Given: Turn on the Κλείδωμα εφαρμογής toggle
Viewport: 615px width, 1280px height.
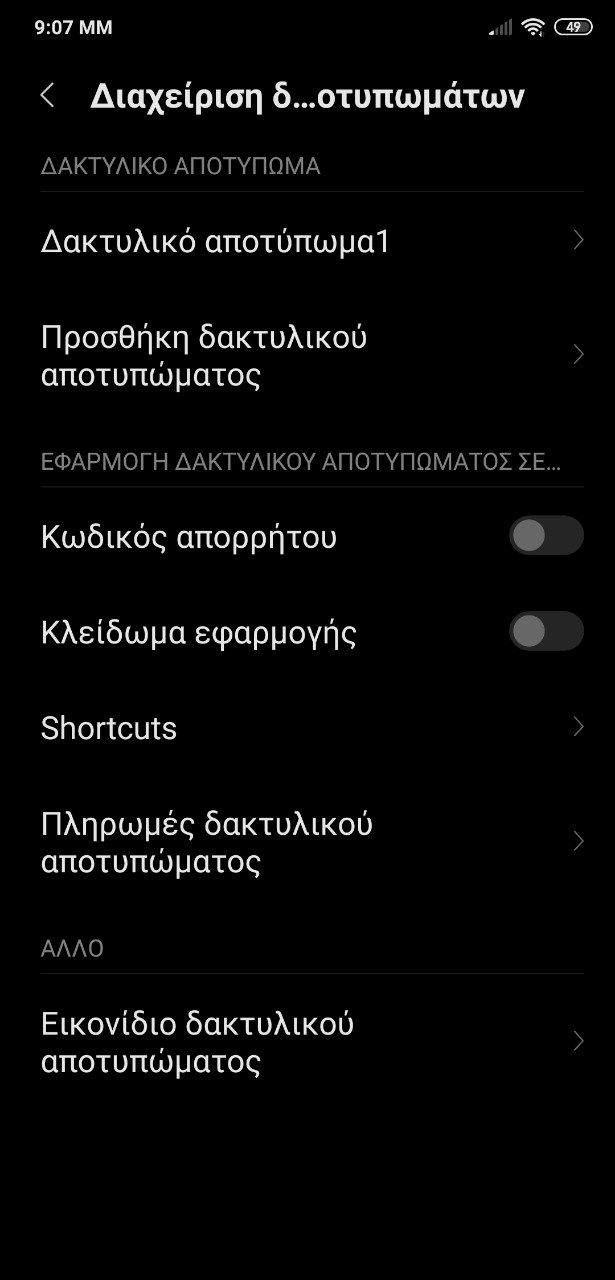Looking at the screenshot, I should pos(546,631).
